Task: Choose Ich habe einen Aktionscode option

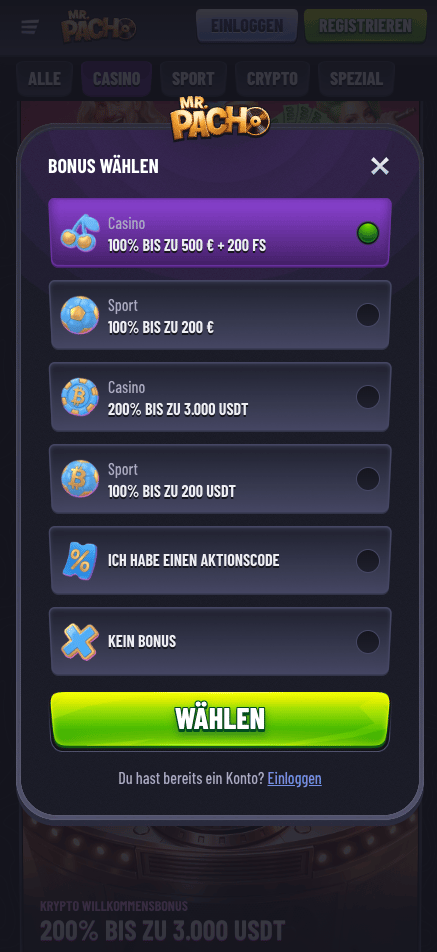Action: tap(220, 560)
